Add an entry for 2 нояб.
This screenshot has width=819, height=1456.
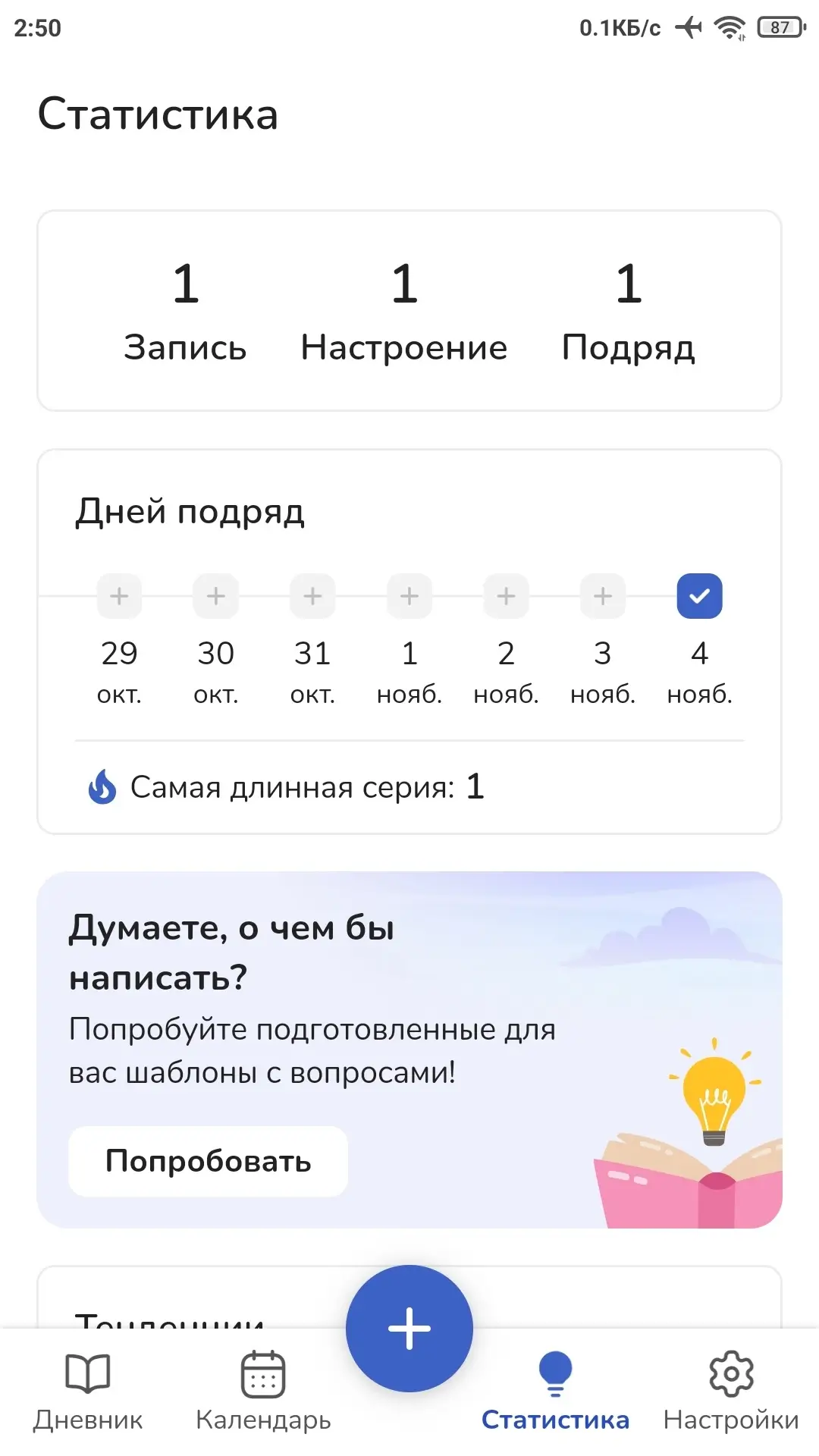(x=506, y=596)
